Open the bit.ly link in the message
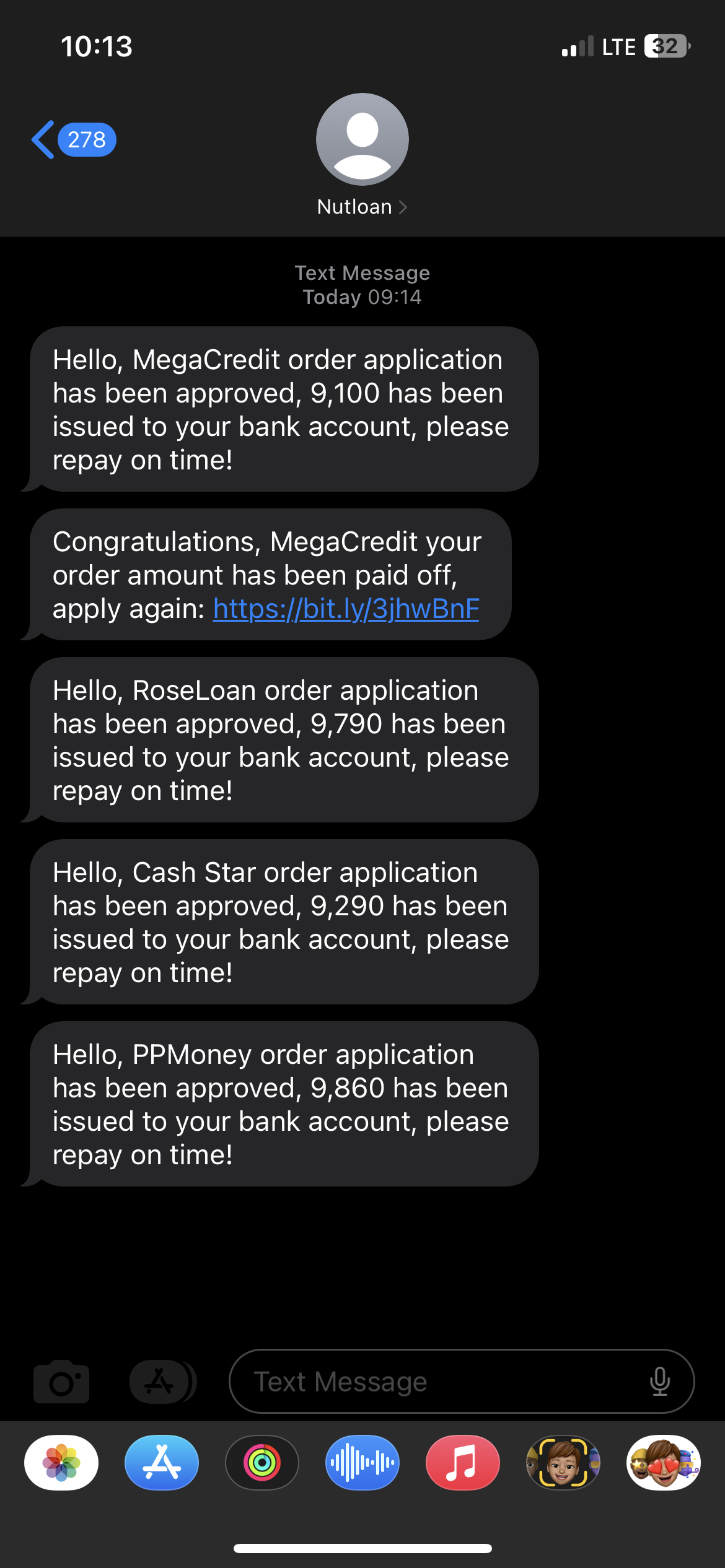The height and width of the screenshot is (1568, 725). [346, 609]
